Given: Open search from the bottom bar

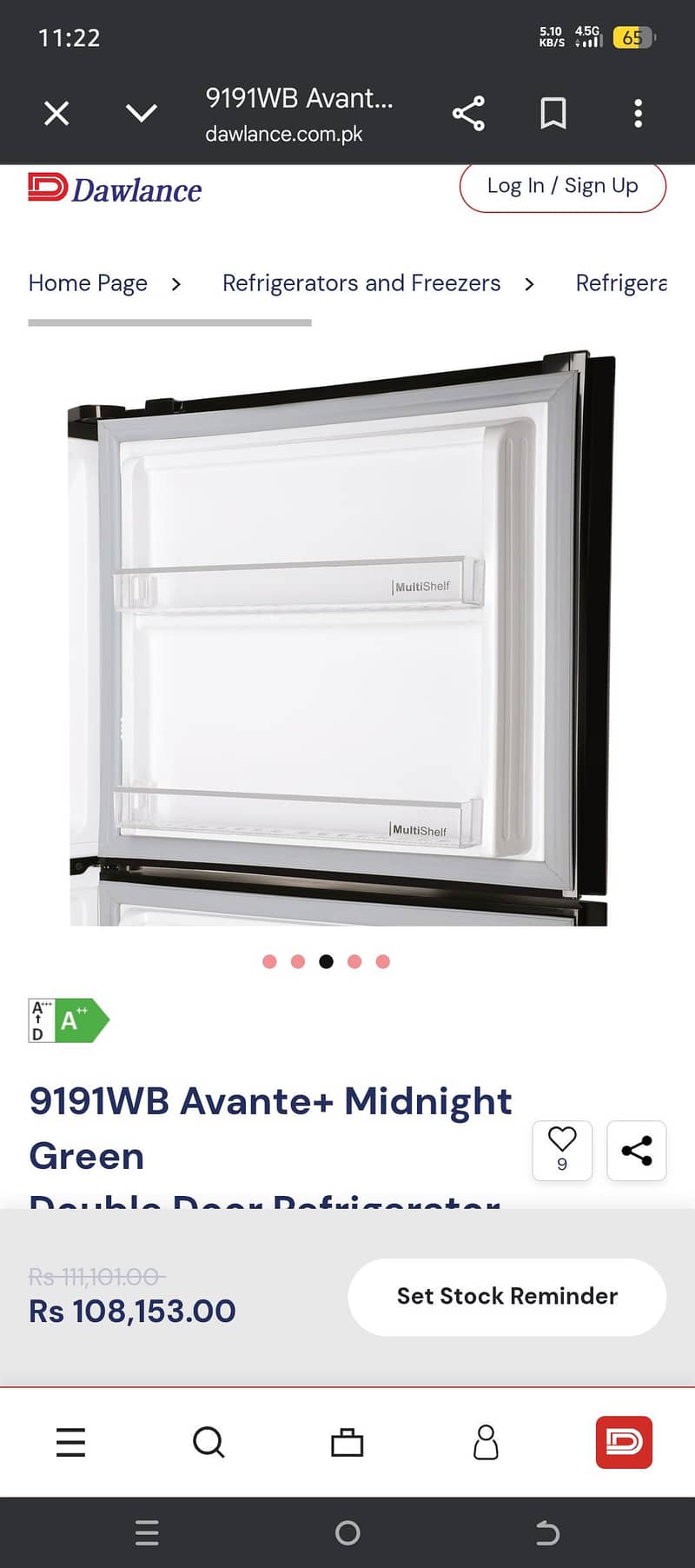Looking at the screenshot, I should 208,1443.
